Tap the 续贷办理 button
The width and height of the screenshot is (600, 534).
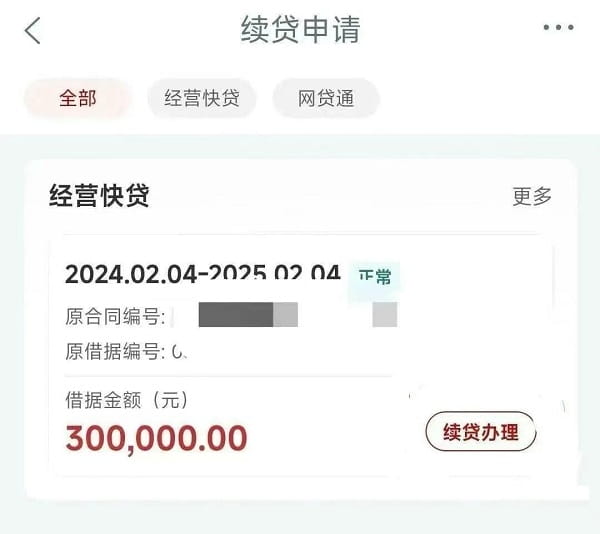tap(481, 432)
